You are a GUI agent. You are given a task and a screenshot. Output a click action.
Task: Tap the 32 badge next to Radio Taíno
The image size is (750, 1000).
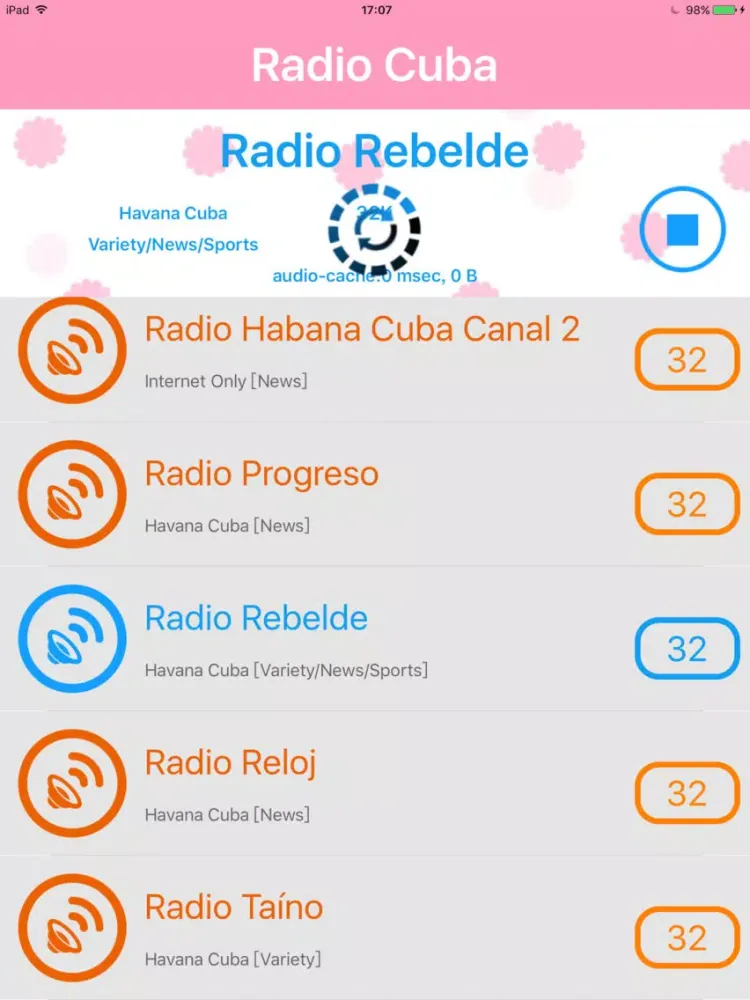click(x=687, y=937)
